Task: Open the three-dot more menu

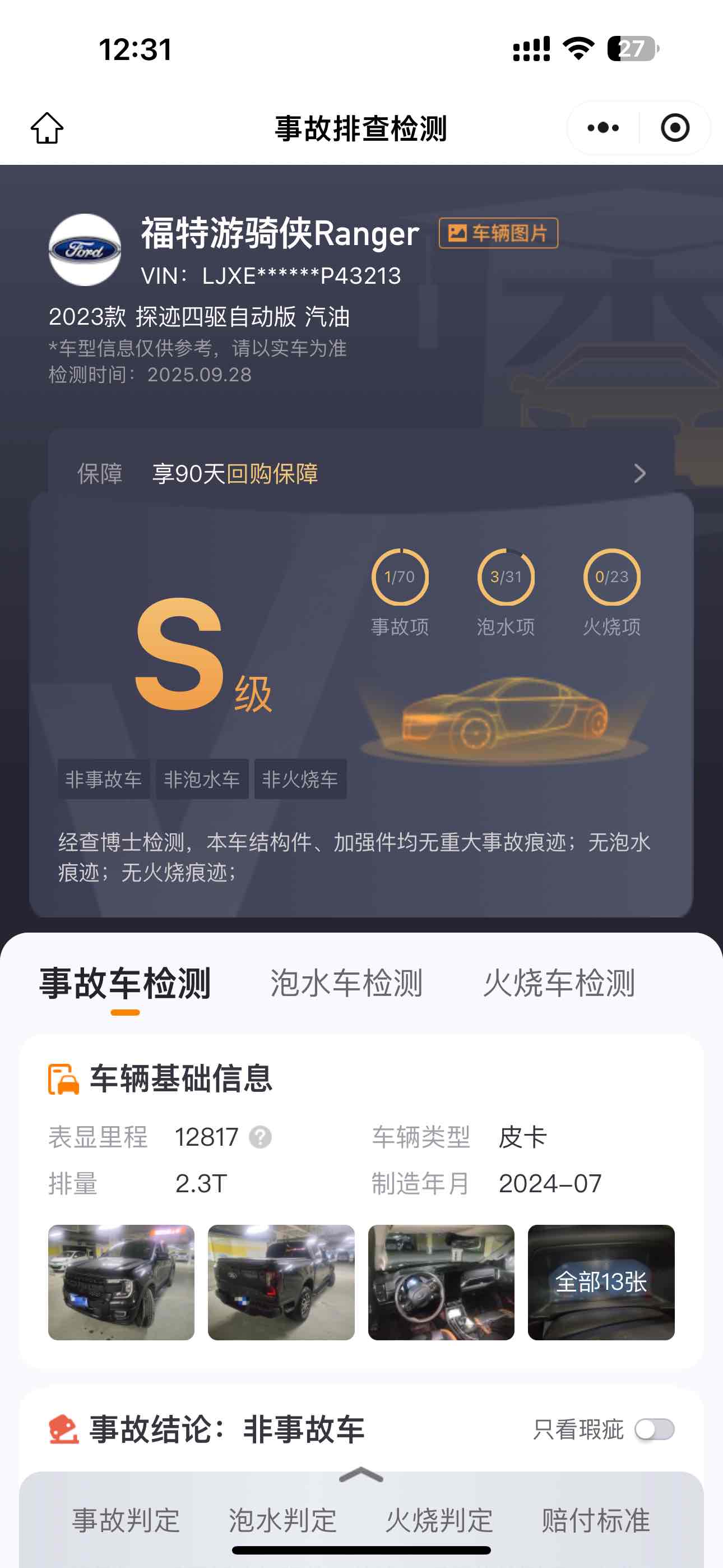Action: (602, 128)
